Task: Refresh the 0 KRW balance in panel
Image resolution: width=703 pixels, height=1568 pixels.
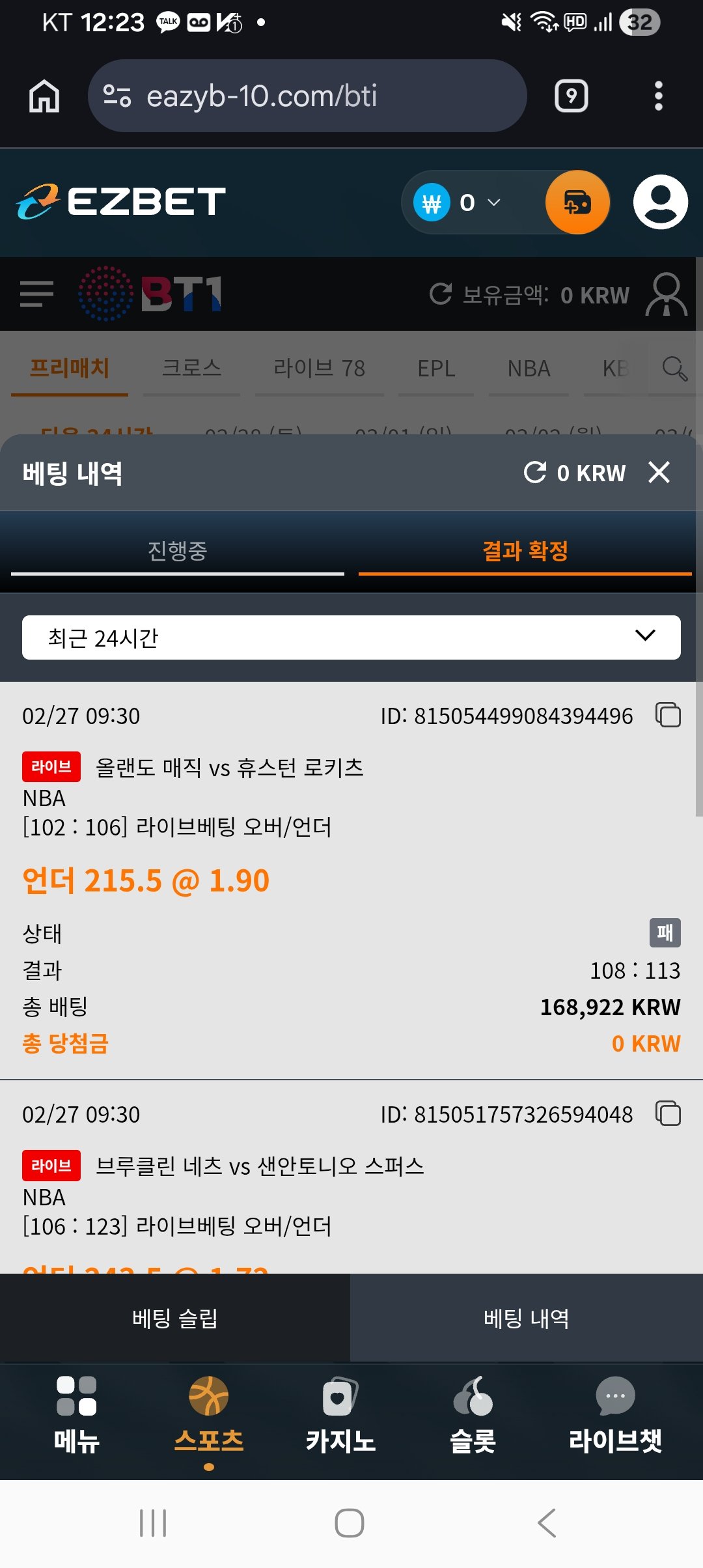Action: click(x=535, y=472)
